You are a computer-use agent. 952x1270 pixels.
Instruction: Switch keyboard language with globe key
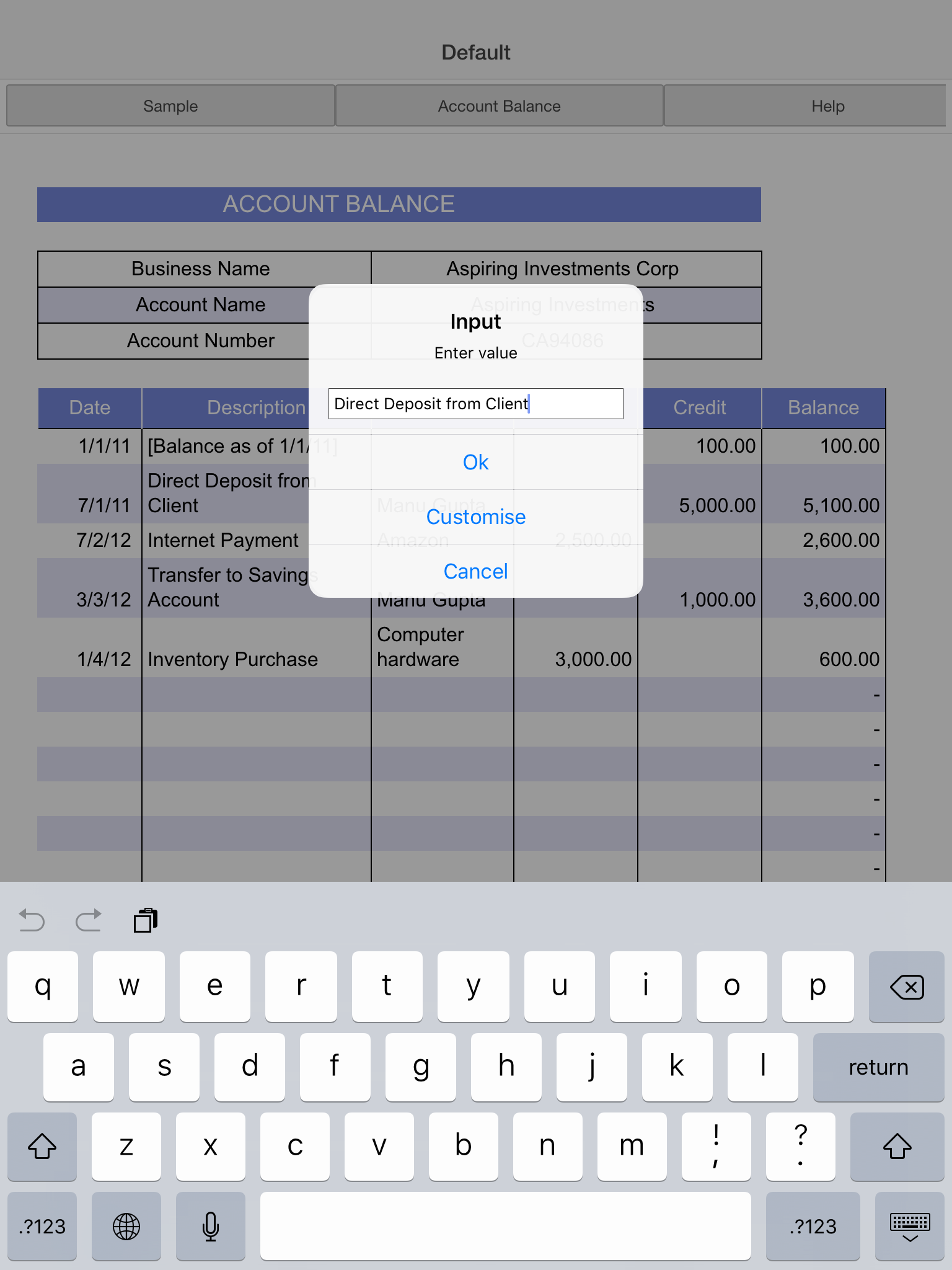point(126,1227)
